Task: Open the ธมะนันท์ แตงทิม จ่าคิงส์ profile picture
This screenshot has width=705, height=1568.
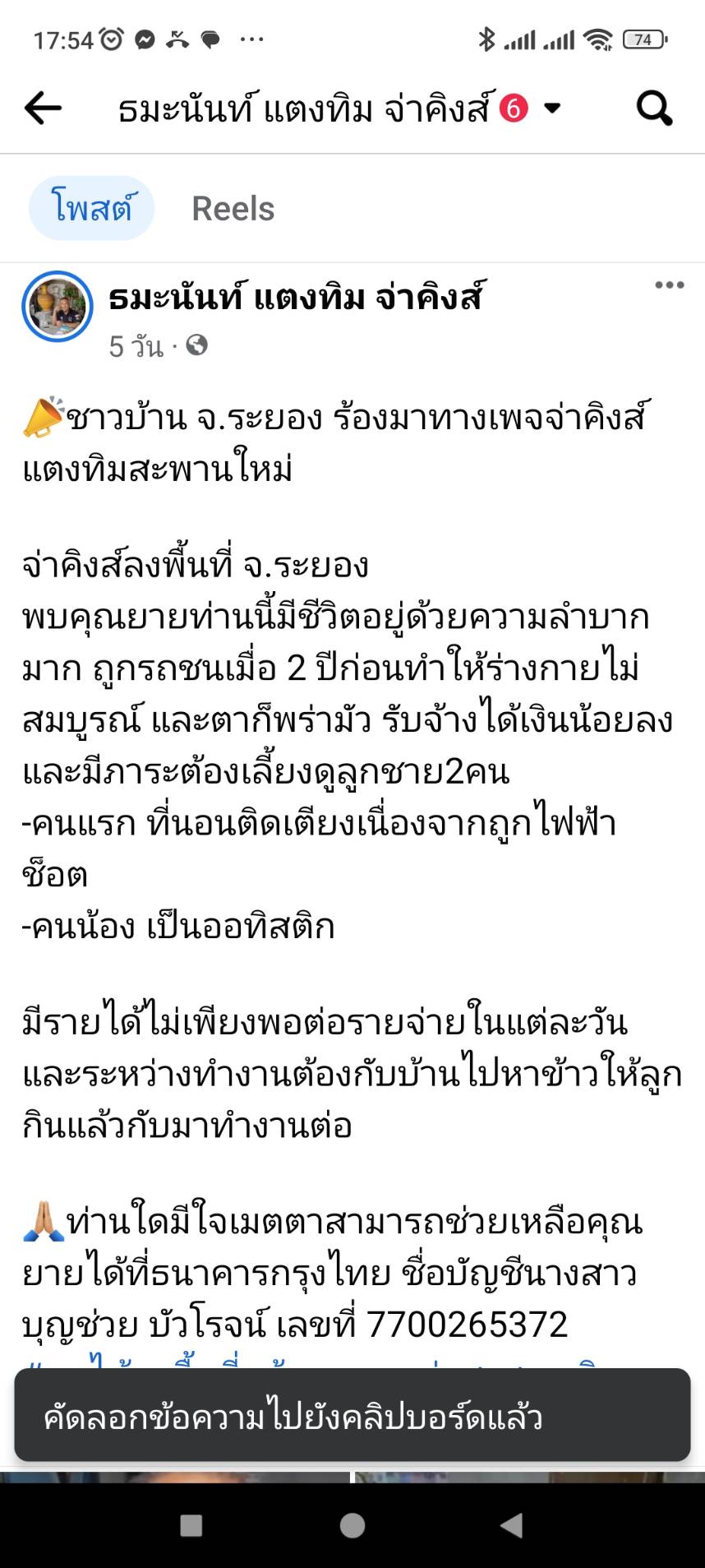Action: (58, 306)
